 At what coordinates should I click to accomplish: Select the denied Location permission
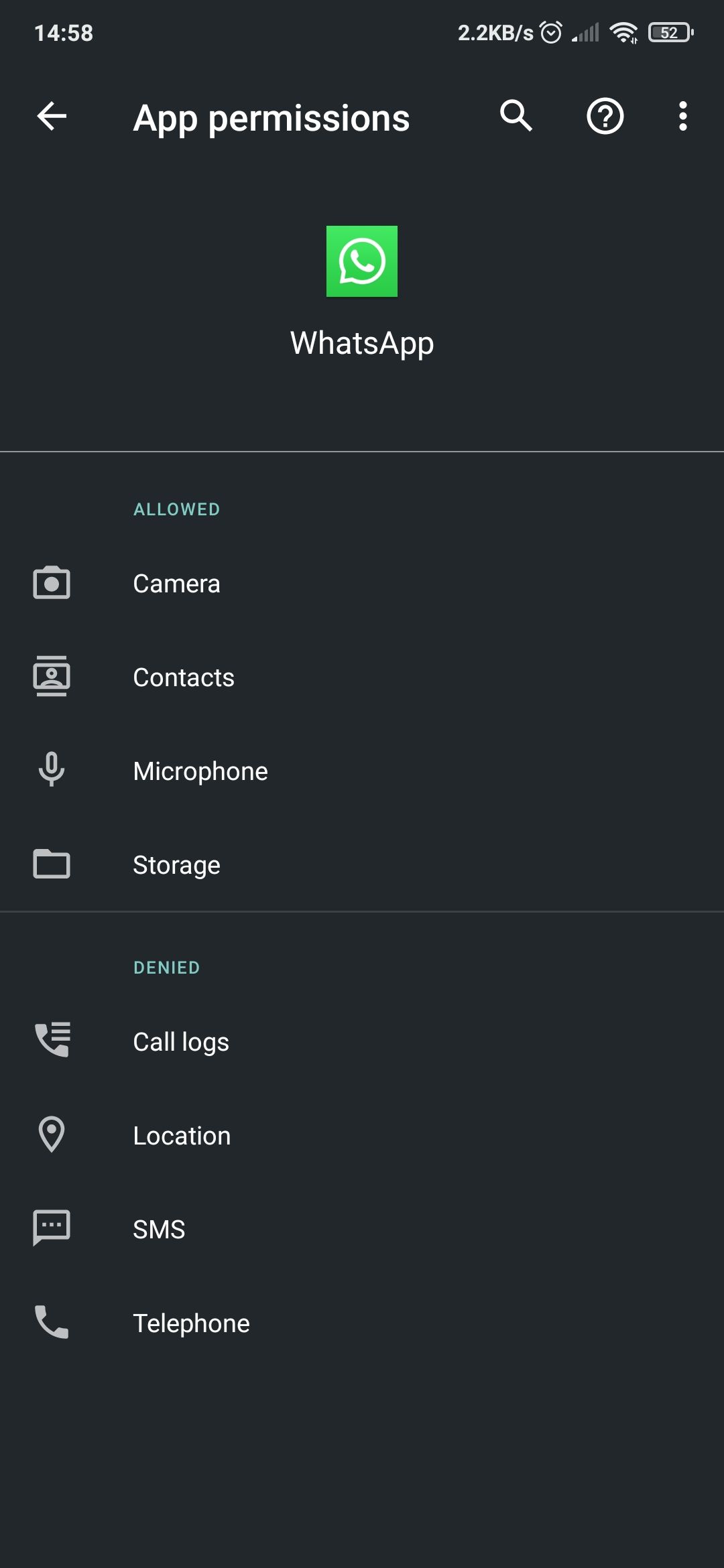[x=181, y=1134]
